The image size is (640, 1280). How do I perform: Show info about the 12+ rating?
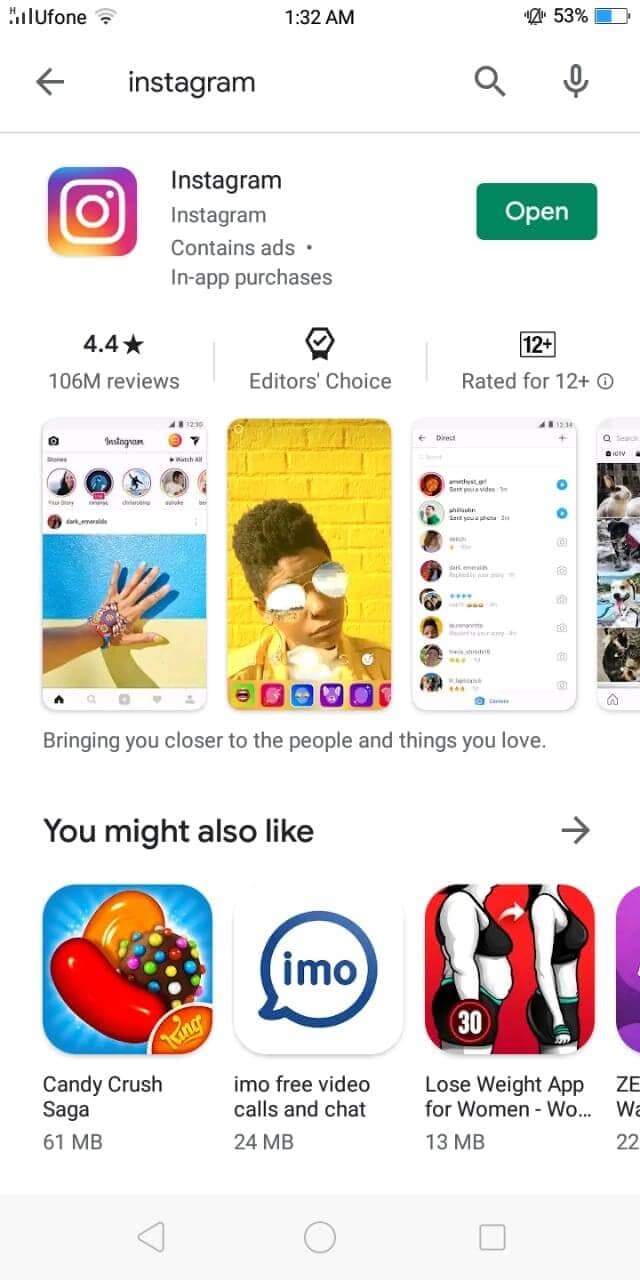click(x=605, y=381)
